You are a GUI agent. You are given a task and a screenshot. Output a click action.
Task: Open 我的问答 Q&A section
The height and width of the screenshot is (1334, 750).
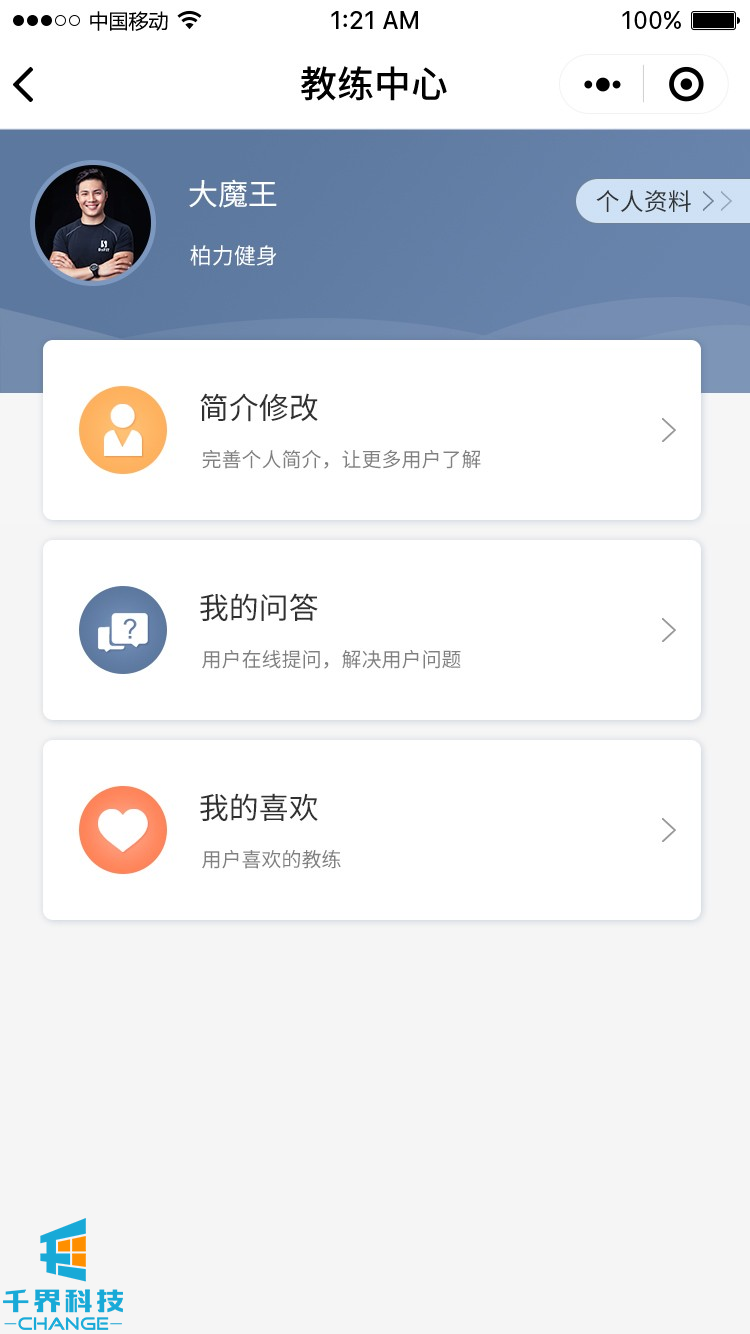(x=371, y=630)
